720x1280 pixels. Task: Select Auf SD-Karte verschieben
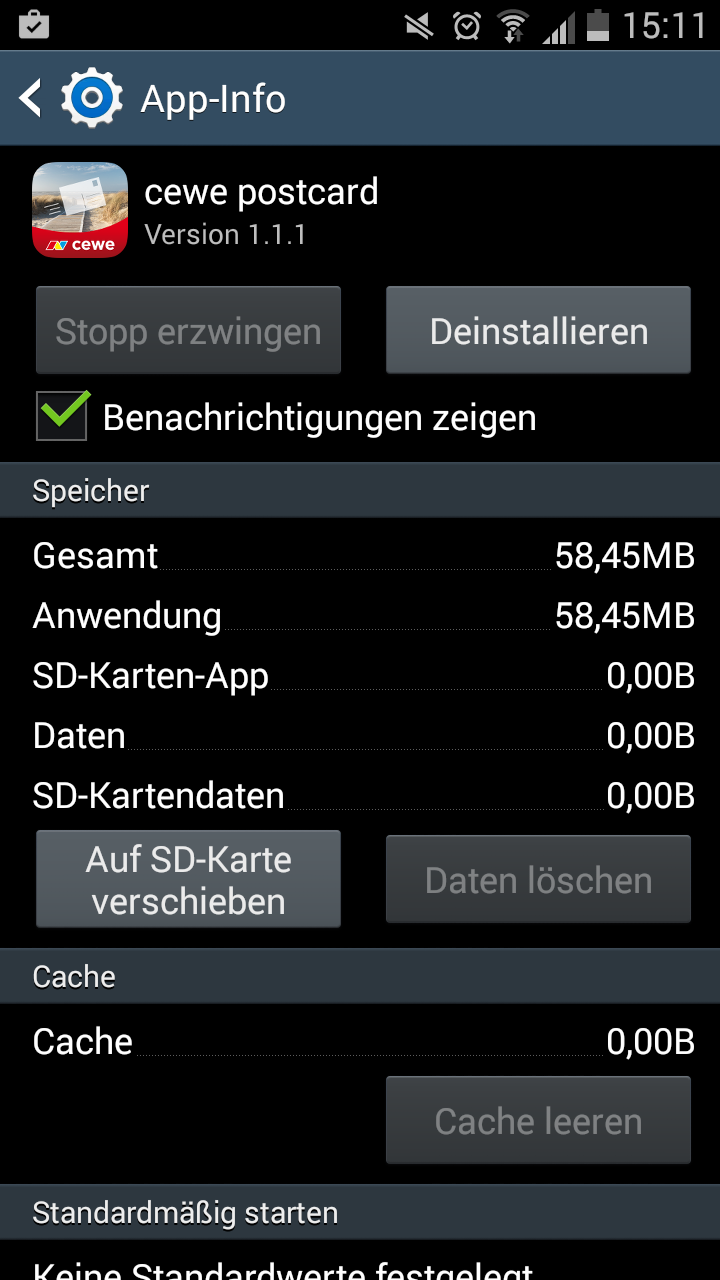coord(188,880)
